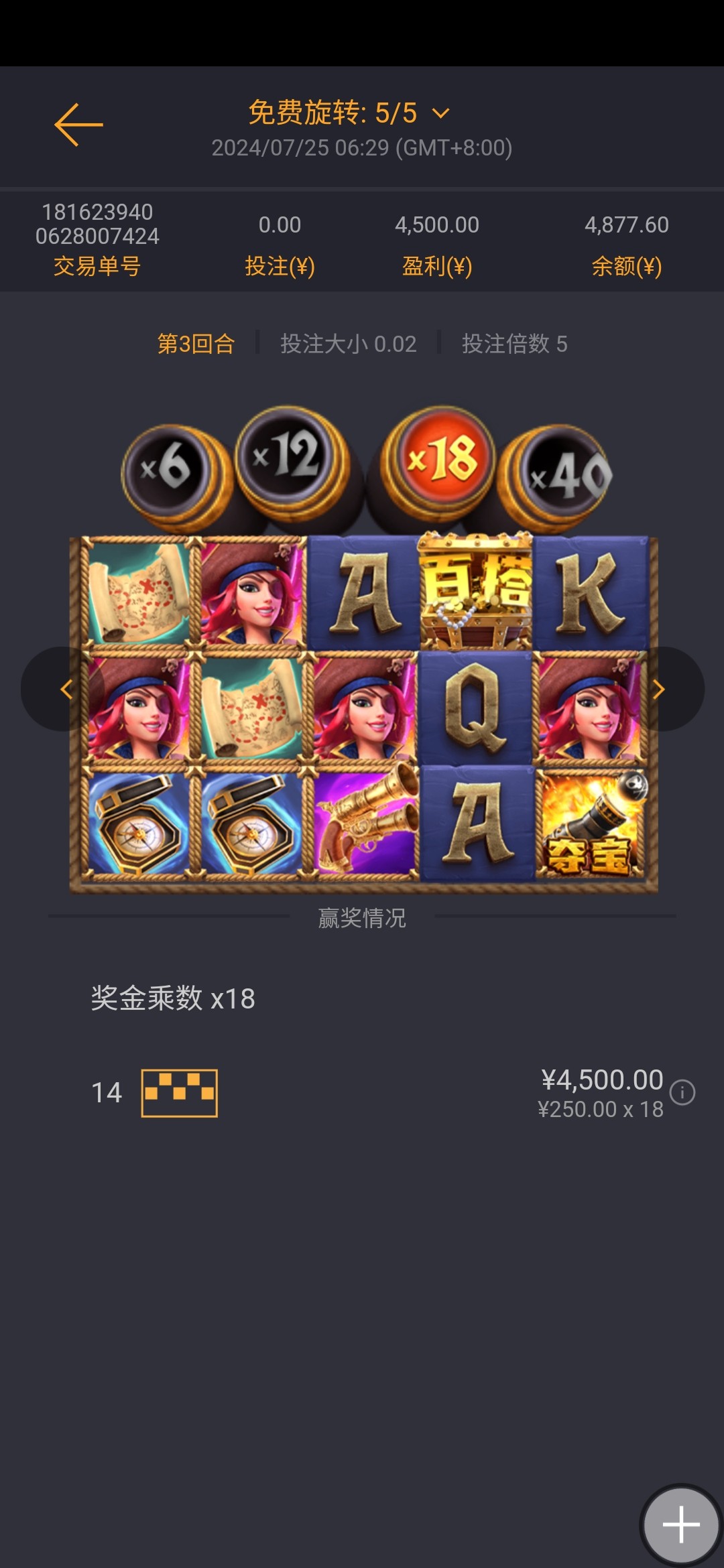
Task: Show the previous round with left arrow
Action: click(x=66, y=689)
